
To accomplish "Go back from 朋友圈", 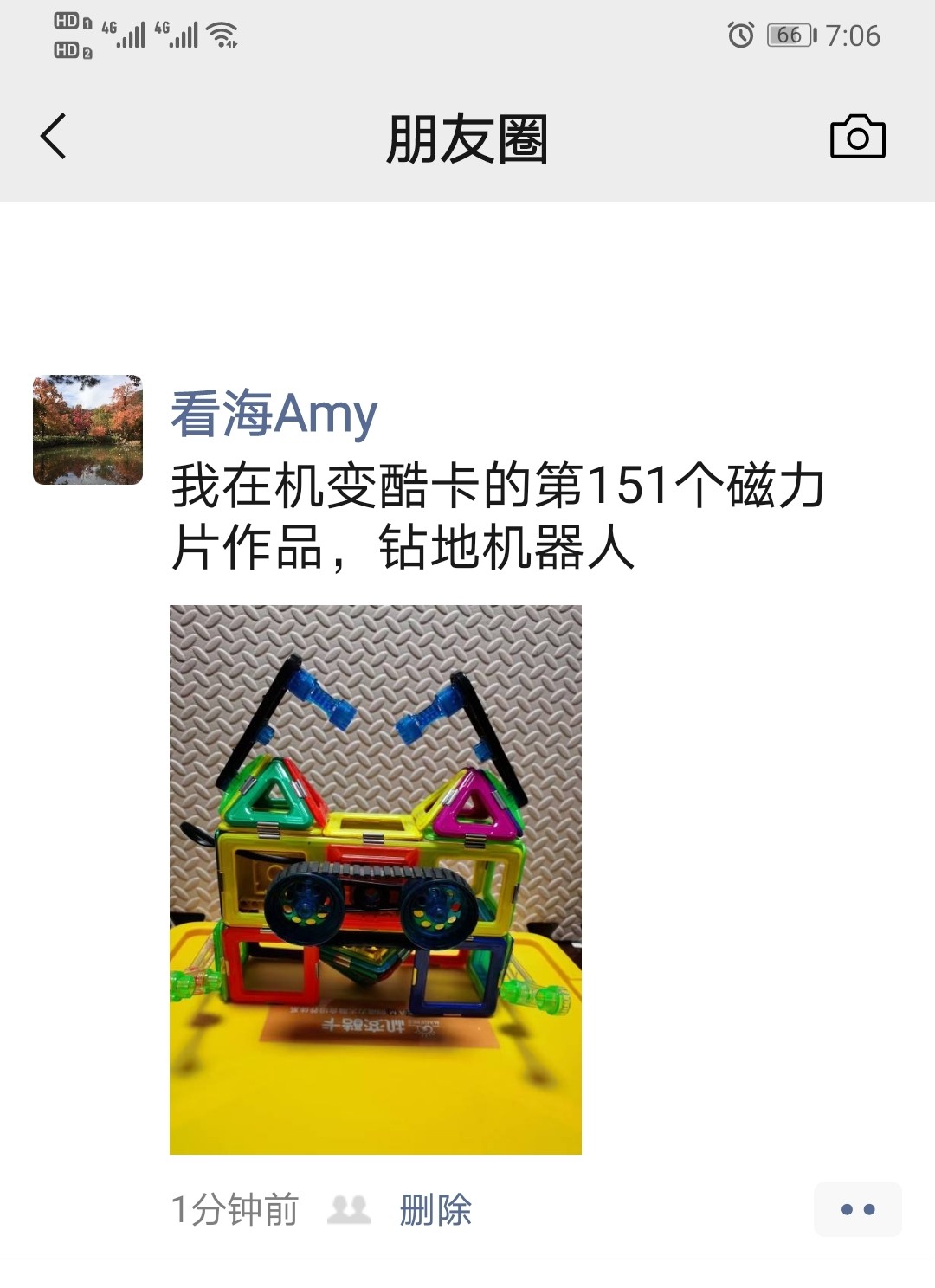I will pyautogui.click(x=54, y=137).
